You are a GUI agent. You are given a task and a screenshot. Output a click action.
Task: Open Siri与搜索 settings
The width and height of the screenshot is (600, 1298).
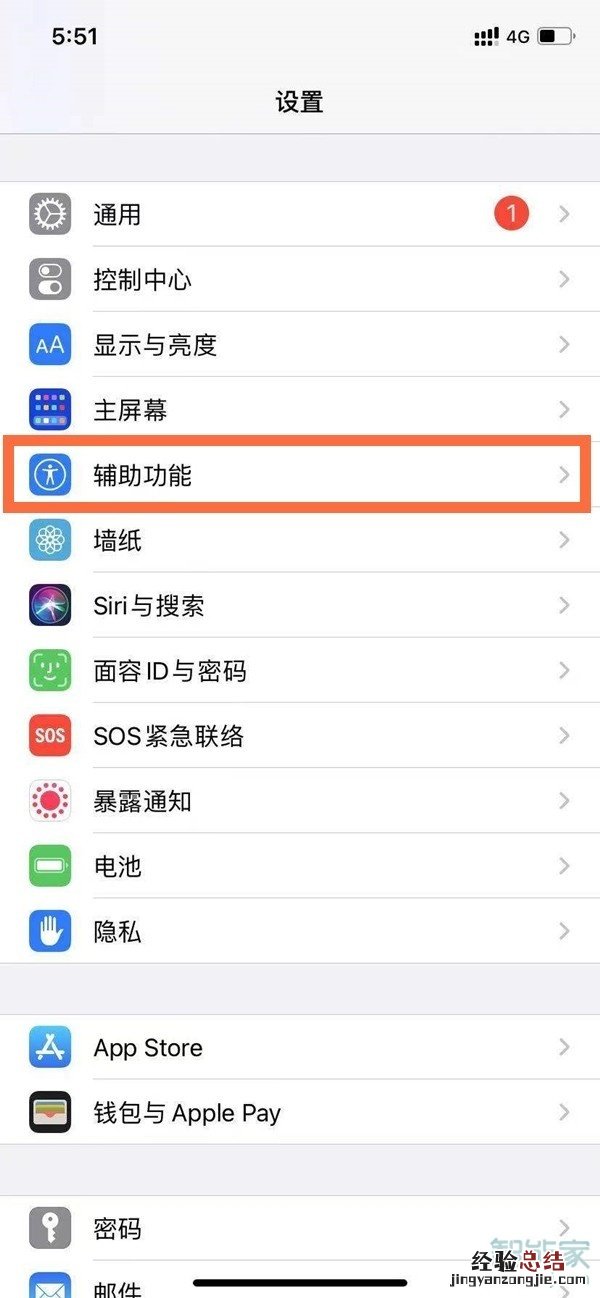pos(300,605)
